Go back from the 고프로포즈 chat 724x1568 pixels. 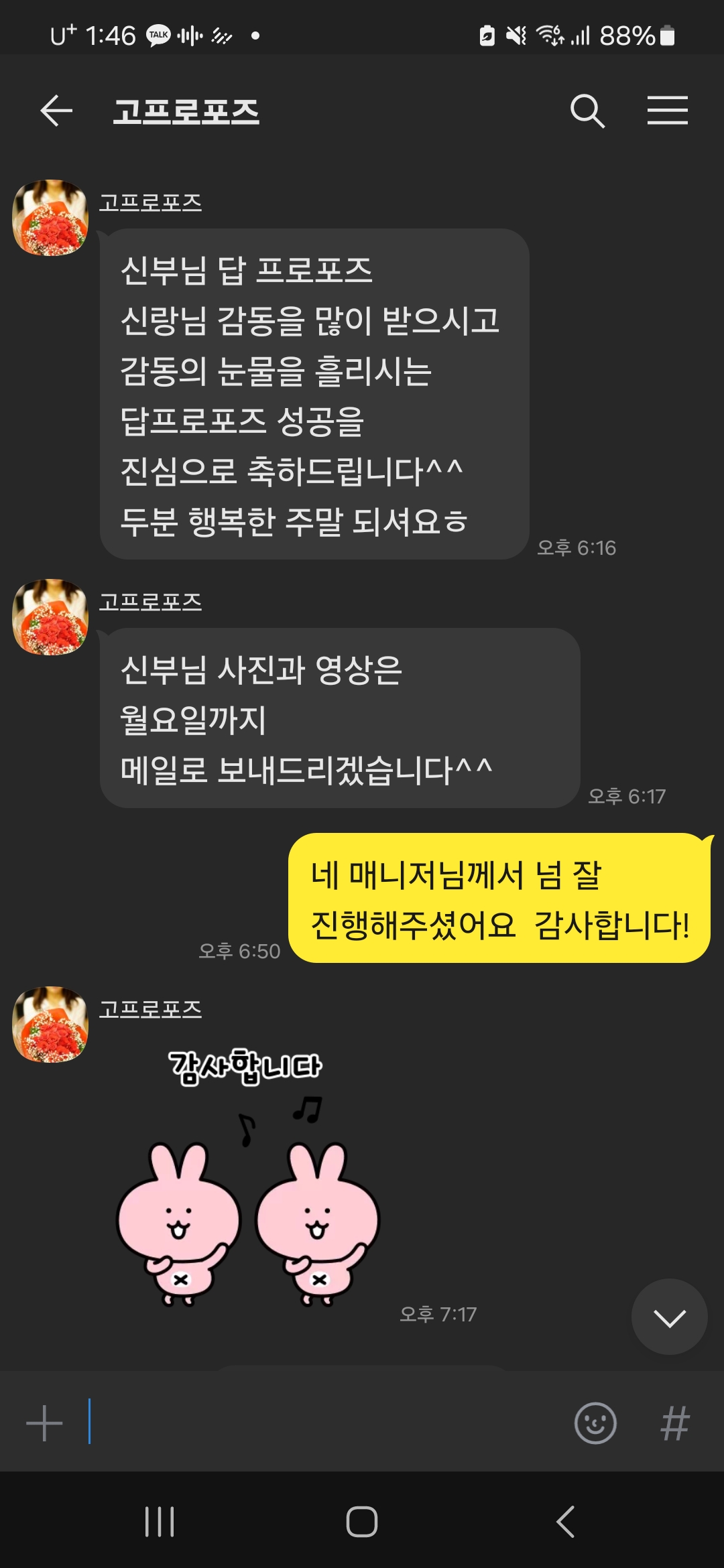click(56, 111)
